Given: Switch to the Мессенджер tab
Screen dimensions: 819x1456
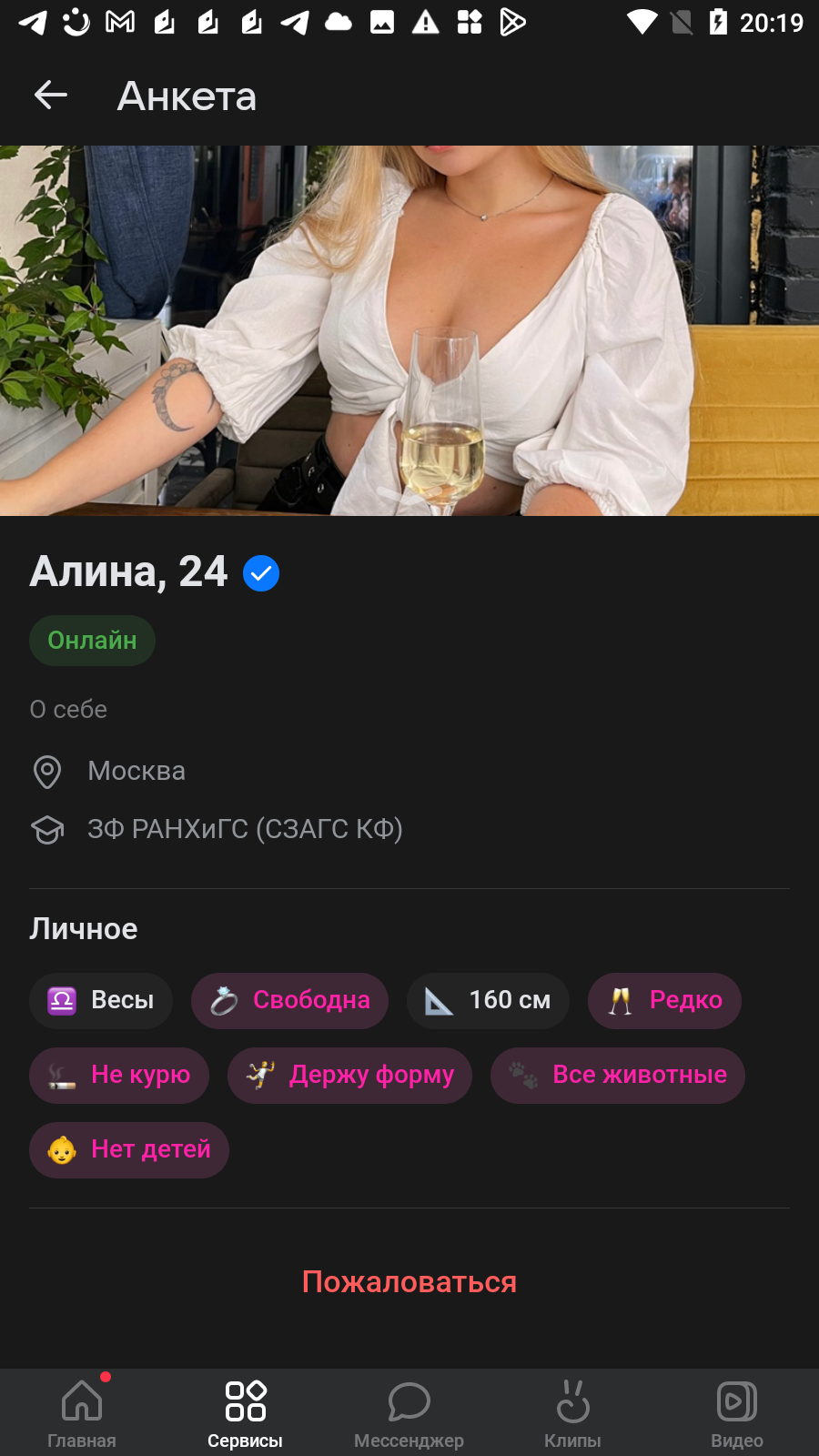Looking at the screenshot, I should [x=409, y=1413].
